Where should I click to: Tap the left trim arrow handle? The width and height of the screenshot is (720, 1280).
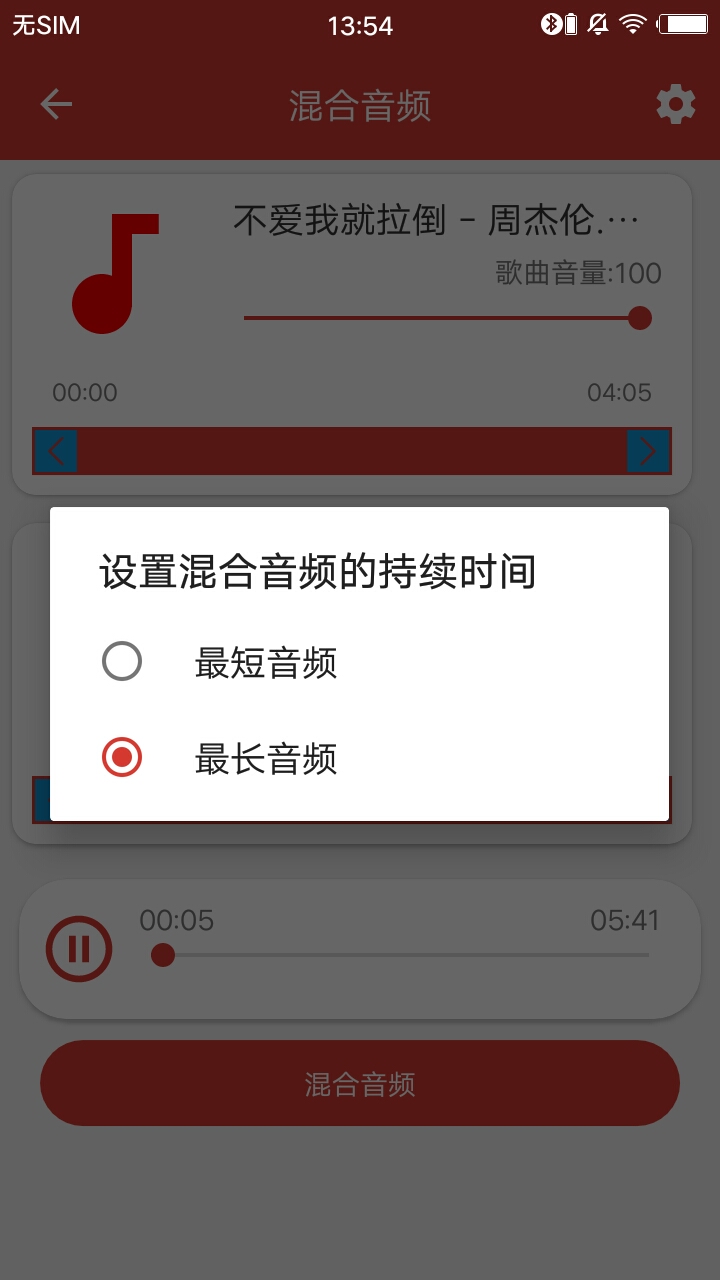(x=56, y=451)
